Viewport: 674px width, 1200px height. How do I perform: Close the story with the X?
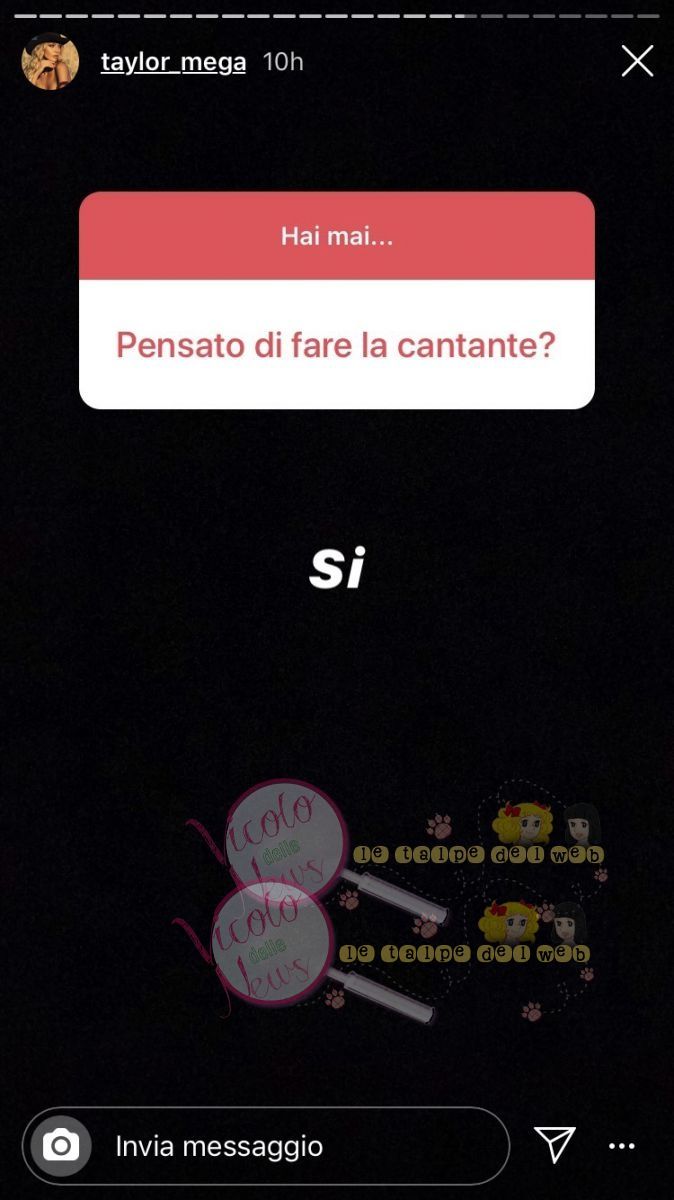[637, 62]
